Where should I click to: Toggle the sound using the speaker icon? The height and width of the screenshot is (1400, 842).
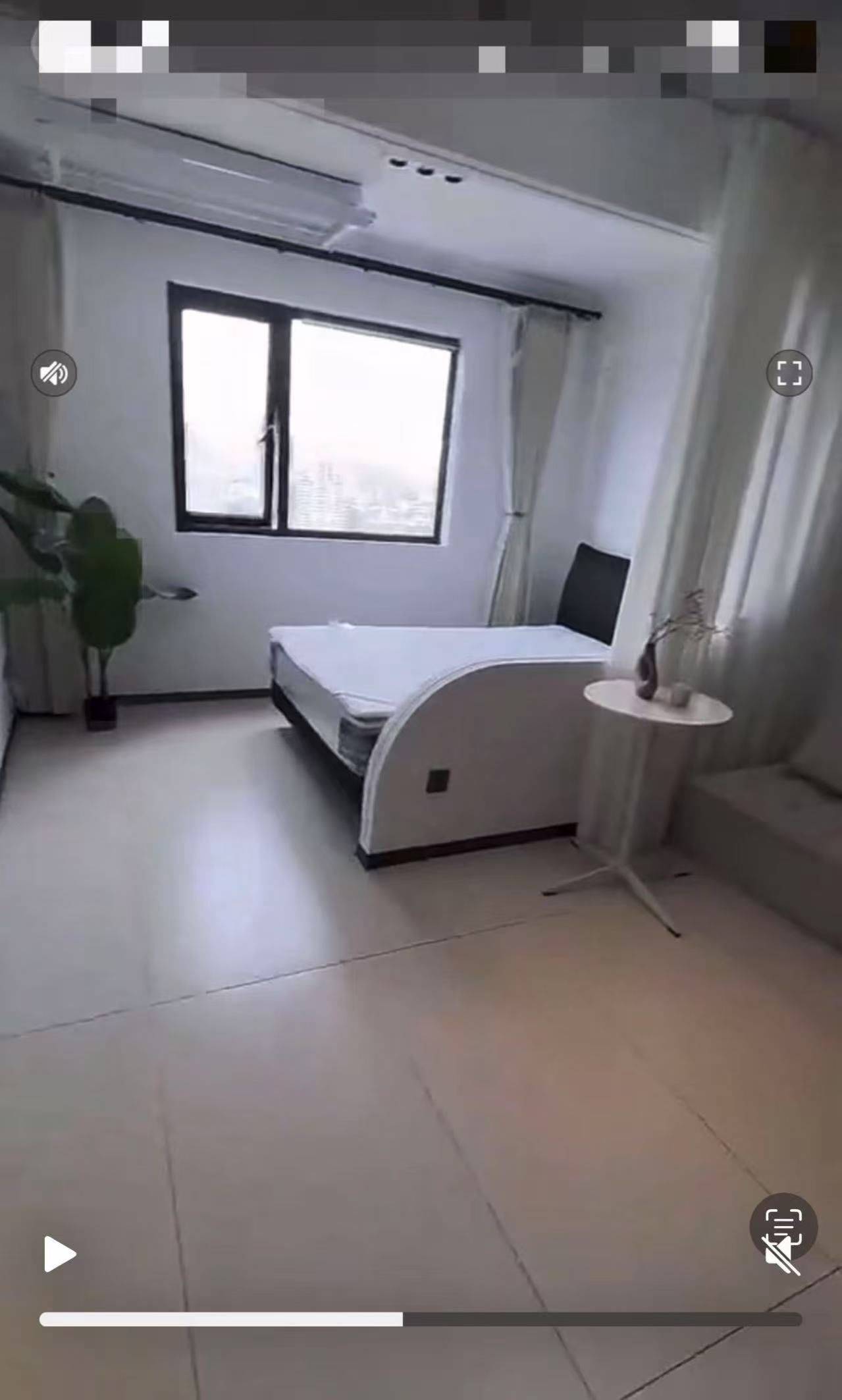(x=54, y=373)
